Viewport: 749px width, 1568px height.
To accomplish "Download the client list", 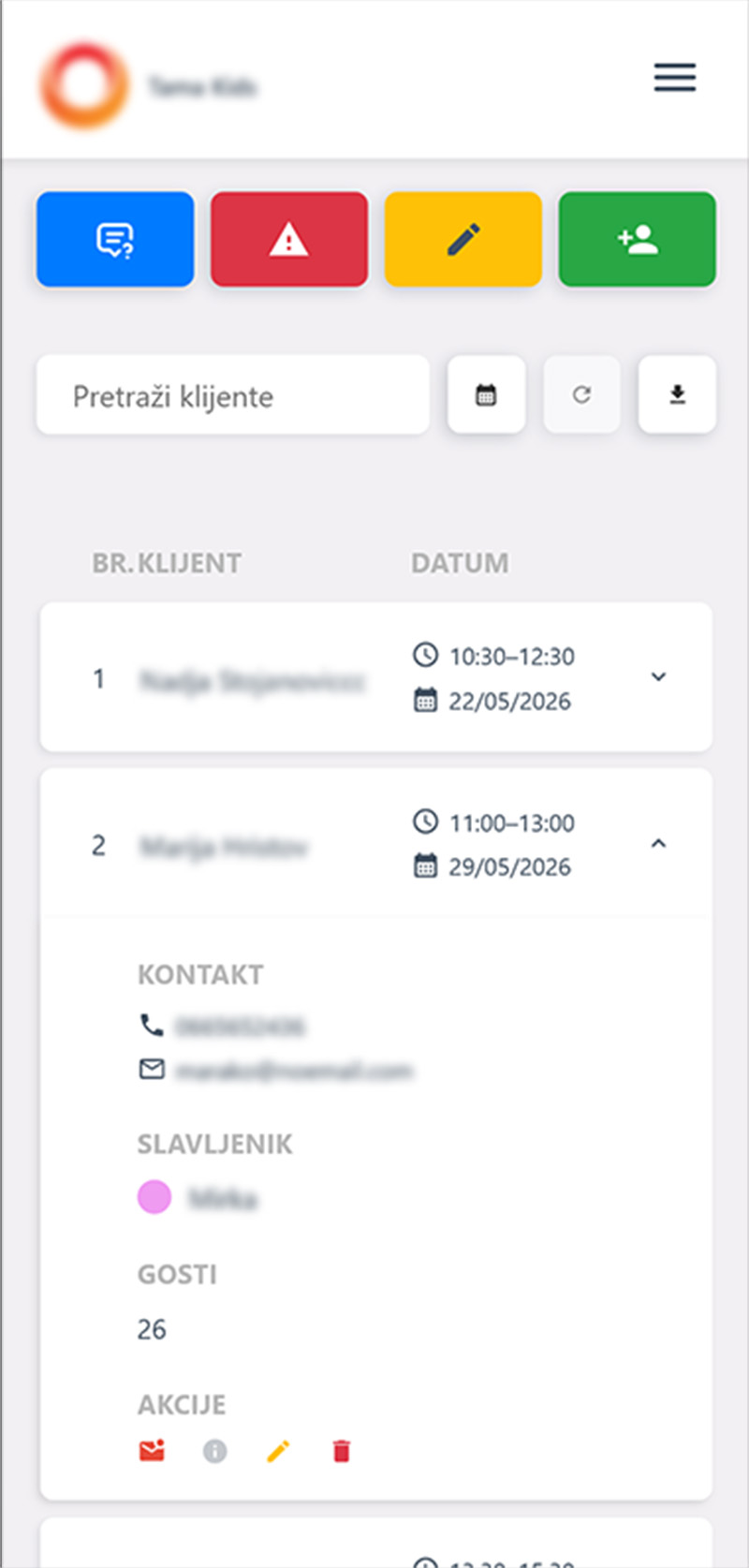I will 677,395.
